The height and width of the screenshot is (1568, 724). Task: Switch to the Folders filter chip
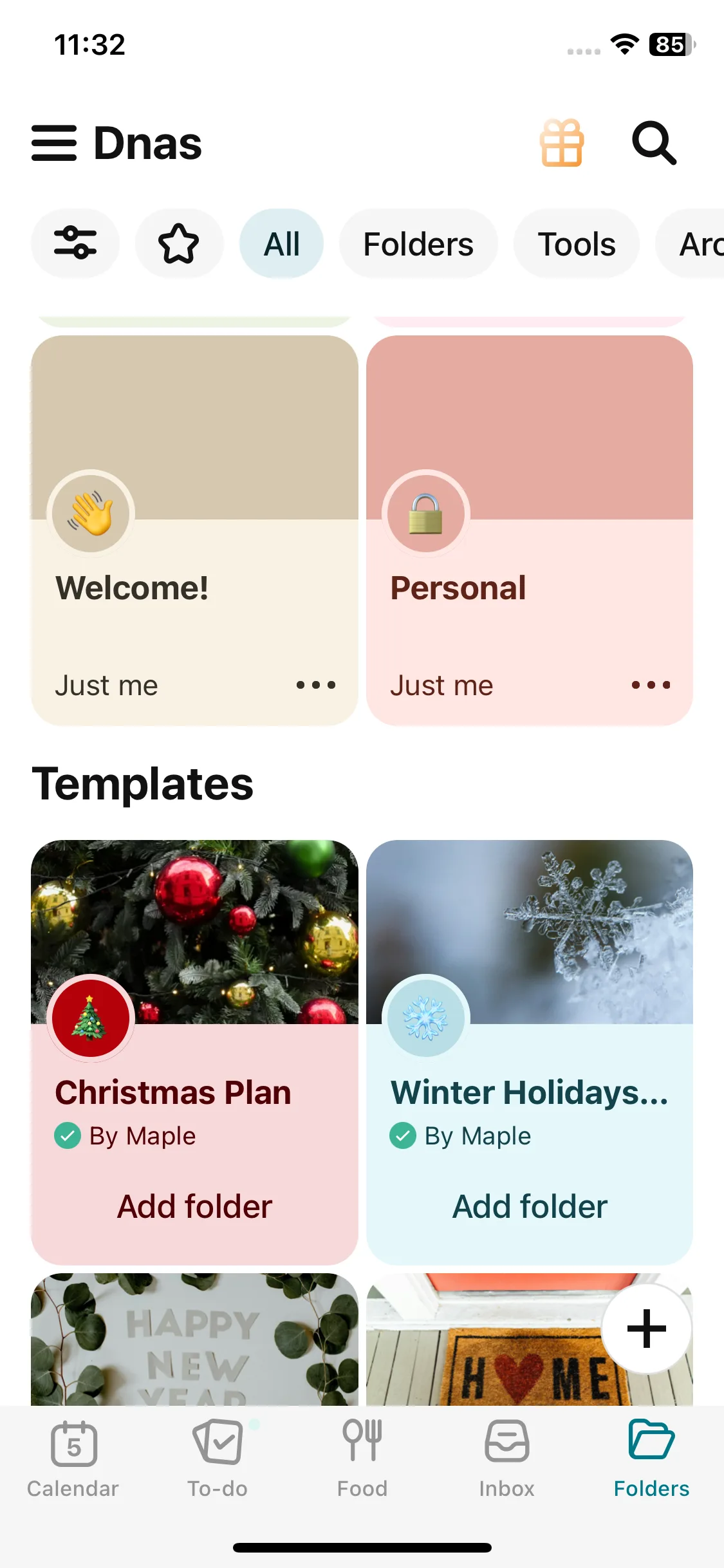(x=418, y=244)
